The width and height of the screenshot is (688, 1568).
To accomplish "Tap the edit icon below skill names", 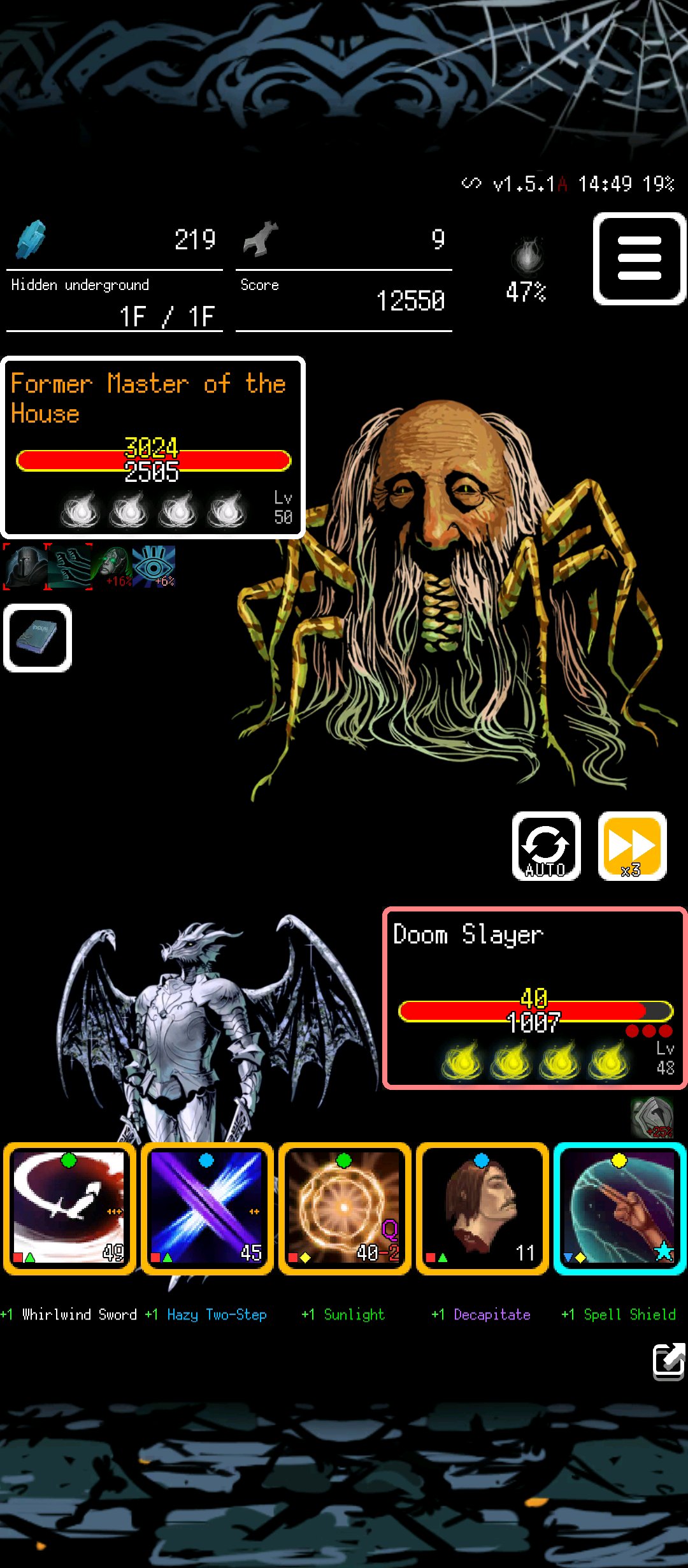I will 669,1362.
